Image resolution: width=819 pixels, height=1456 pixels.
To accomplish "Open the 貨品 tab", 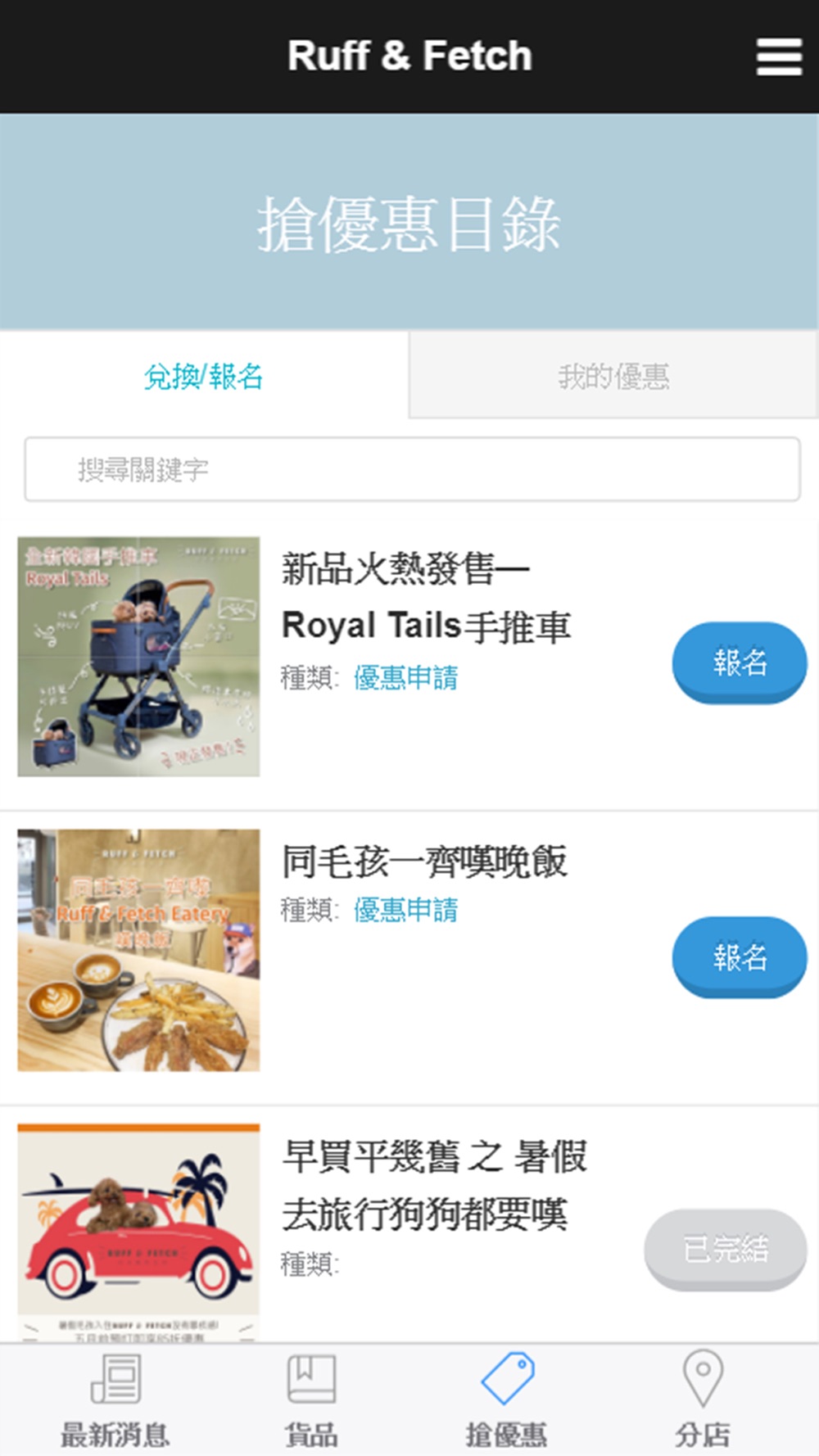I will 311,1402.
